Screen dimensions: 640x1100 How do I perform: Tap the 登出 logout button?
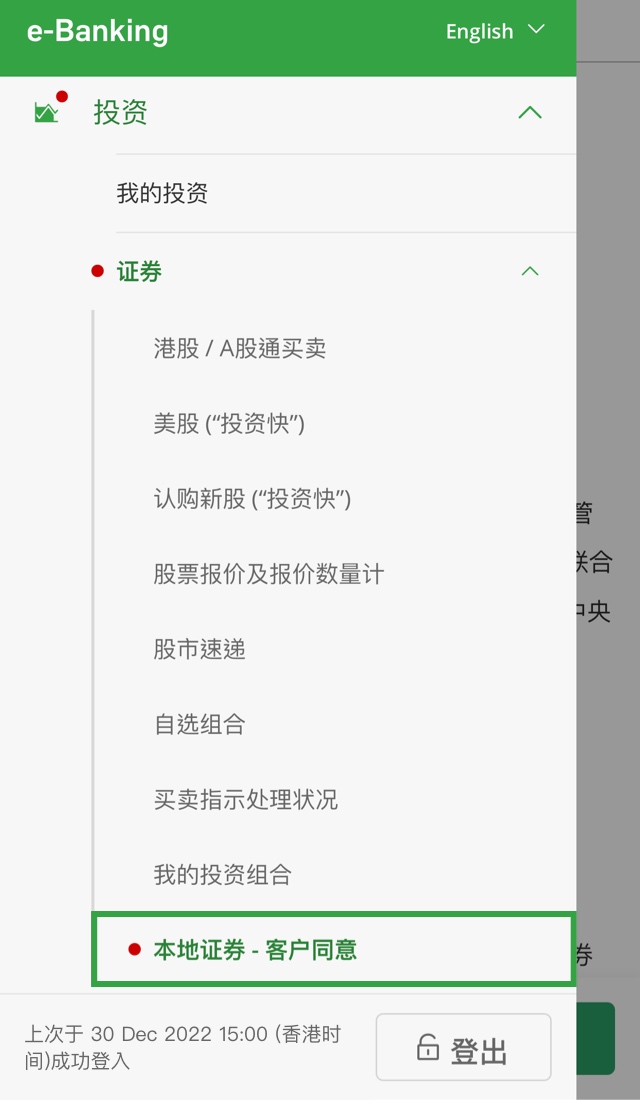pos(463,1047)
